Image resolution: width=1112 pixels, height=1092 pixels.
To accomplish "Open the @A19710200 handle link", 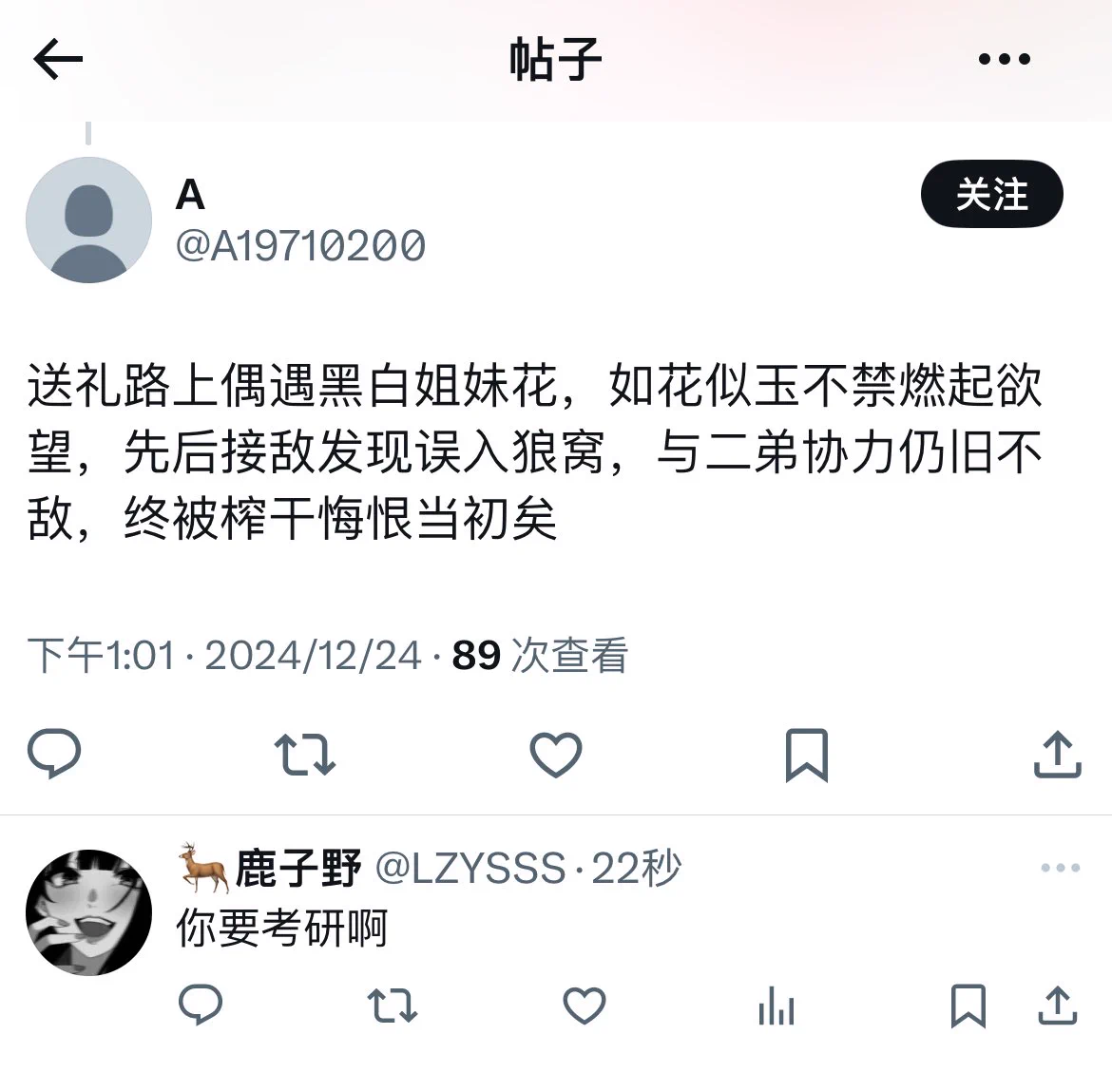I will [x=300, y=246].
